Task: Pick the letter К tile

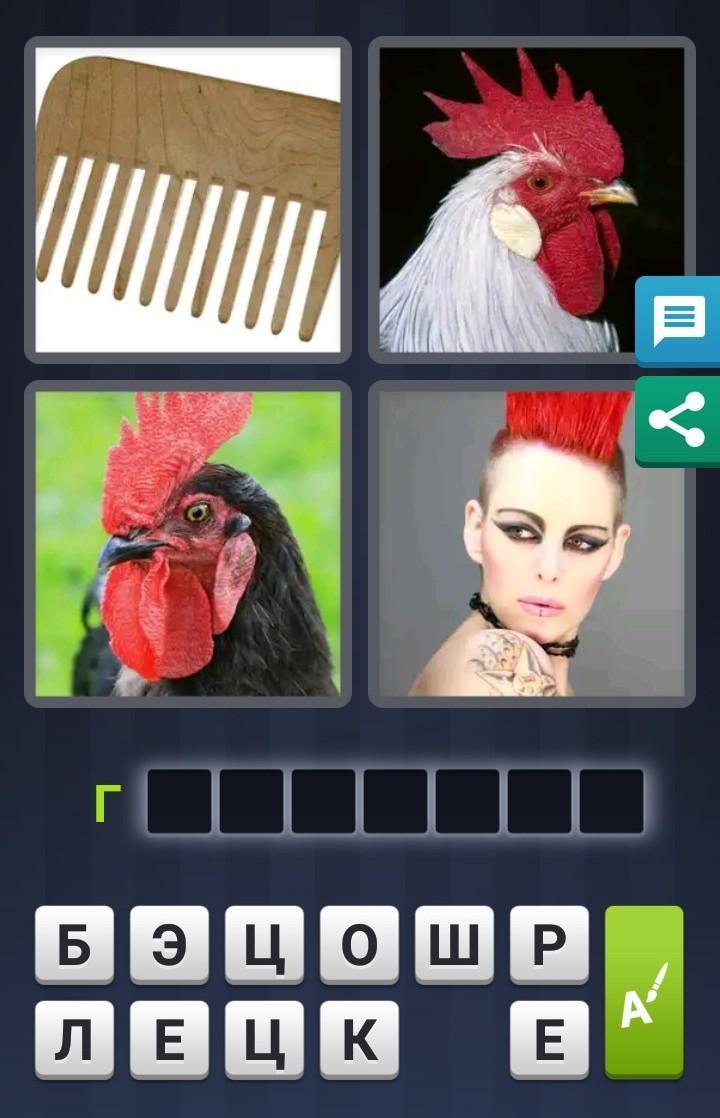Action: coord(359,1039)
